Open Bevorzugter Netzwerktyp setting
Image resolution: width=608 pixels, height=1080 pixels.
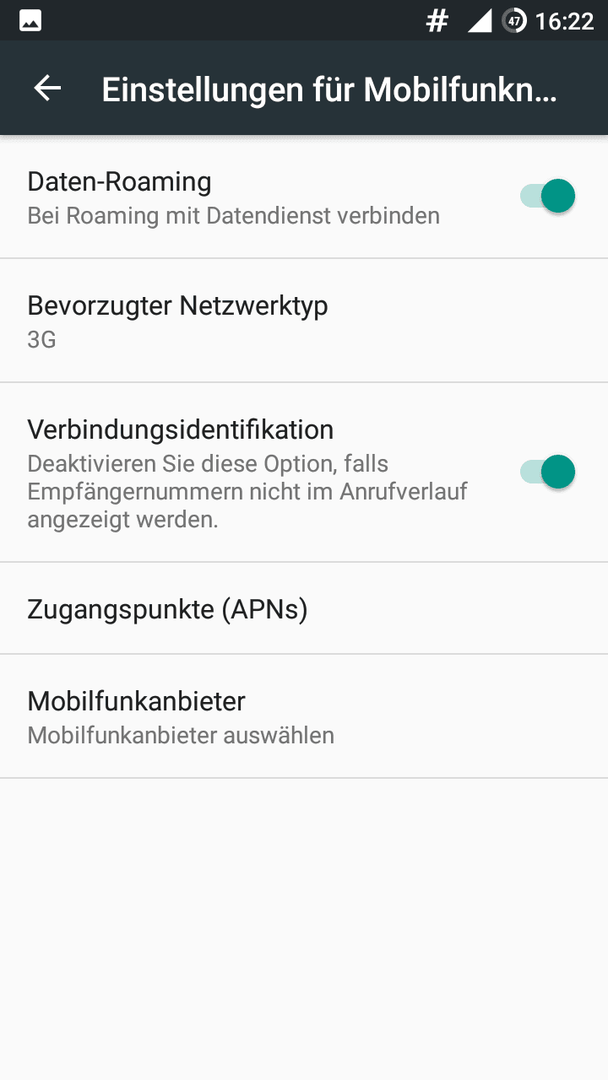[x=304, y=320]
